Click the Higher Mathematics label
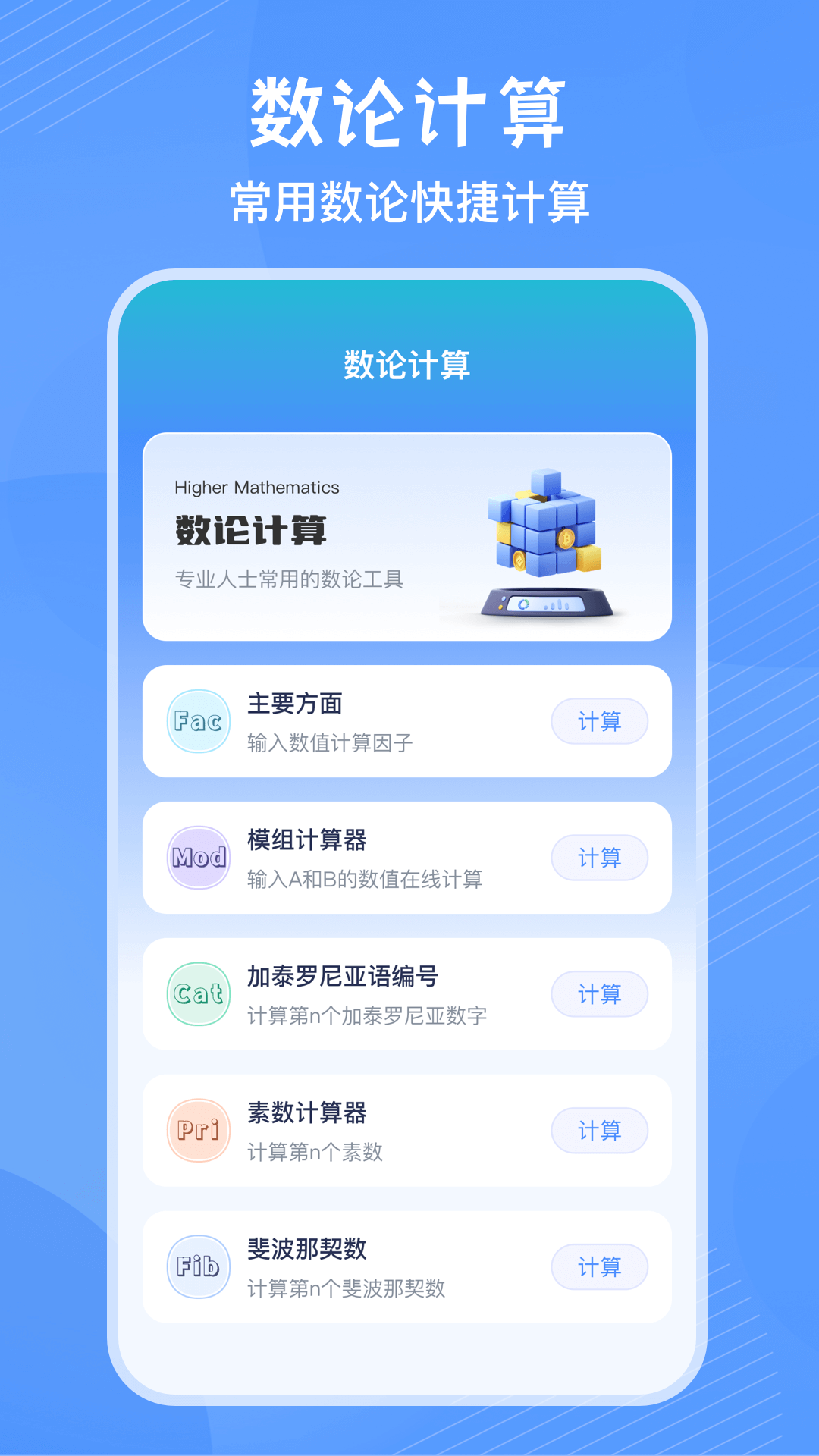Screen dimensions: 819x1456 pyautogui.click(x=256, y=488)
